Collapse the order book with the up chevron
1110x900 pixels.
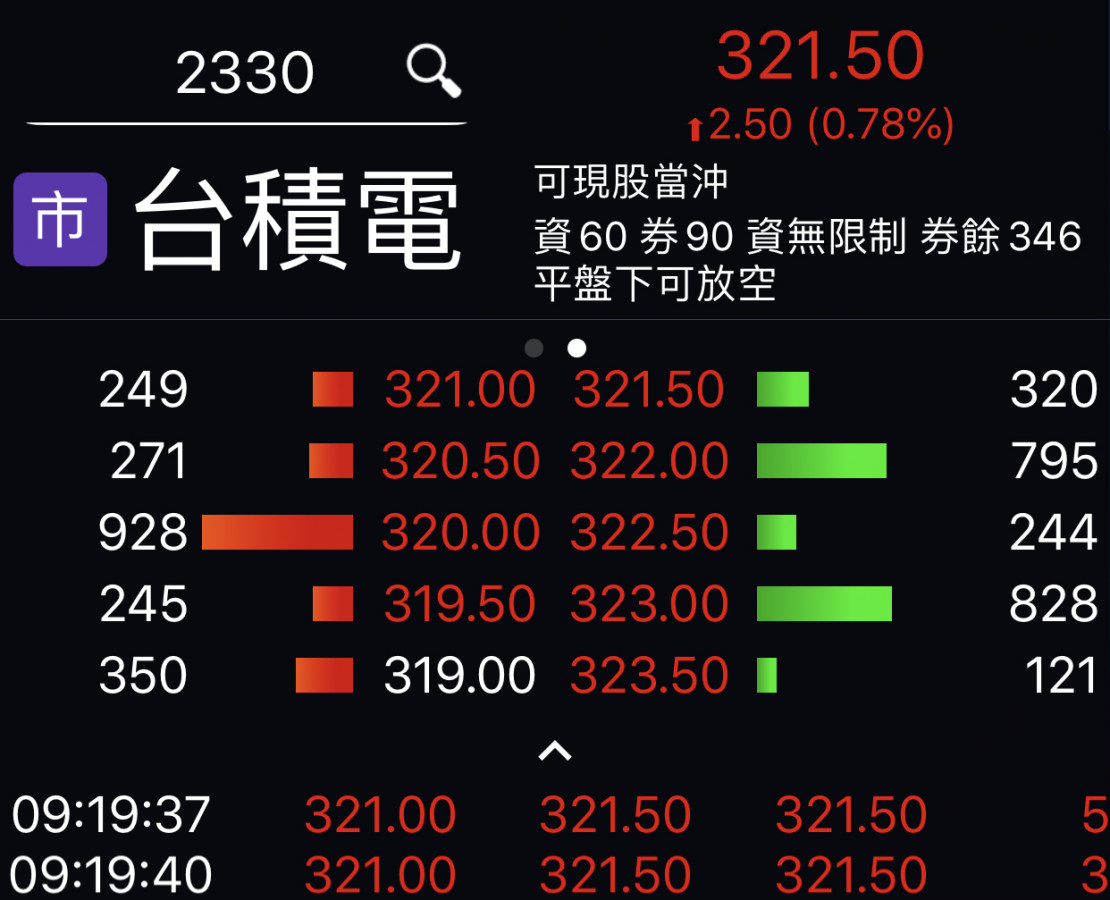click(x=555, y=750)
